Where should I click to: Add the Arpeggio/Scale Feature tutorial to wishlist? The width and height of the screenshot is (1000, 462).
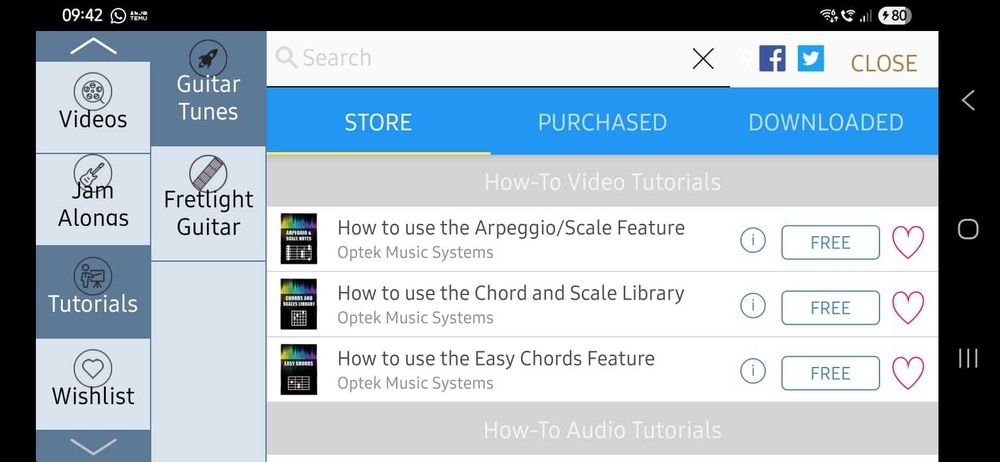coord(907,243)
